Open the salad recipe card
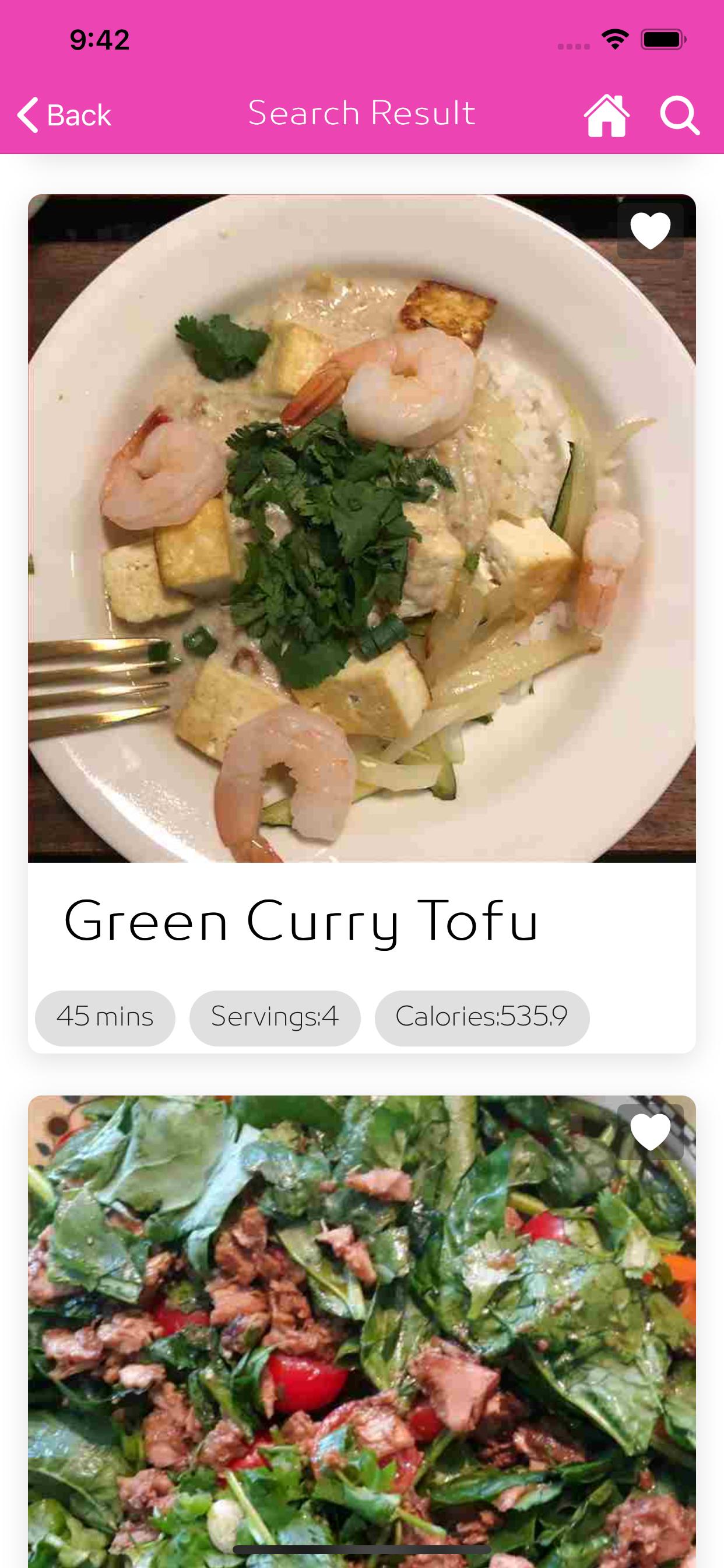The image size is (724, 1568). pyautogui.click(x=362, y=1308)
